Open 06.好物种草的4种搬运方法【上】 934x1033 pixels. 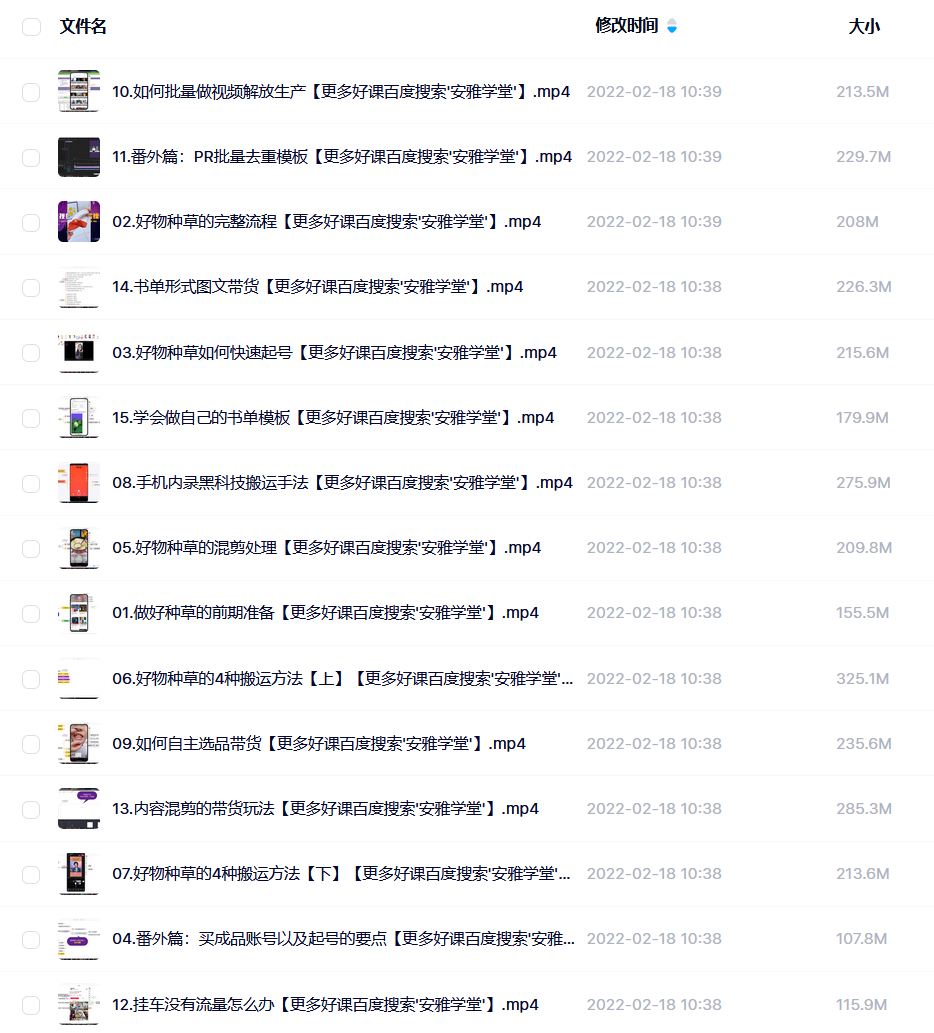[x=342, y=679]
